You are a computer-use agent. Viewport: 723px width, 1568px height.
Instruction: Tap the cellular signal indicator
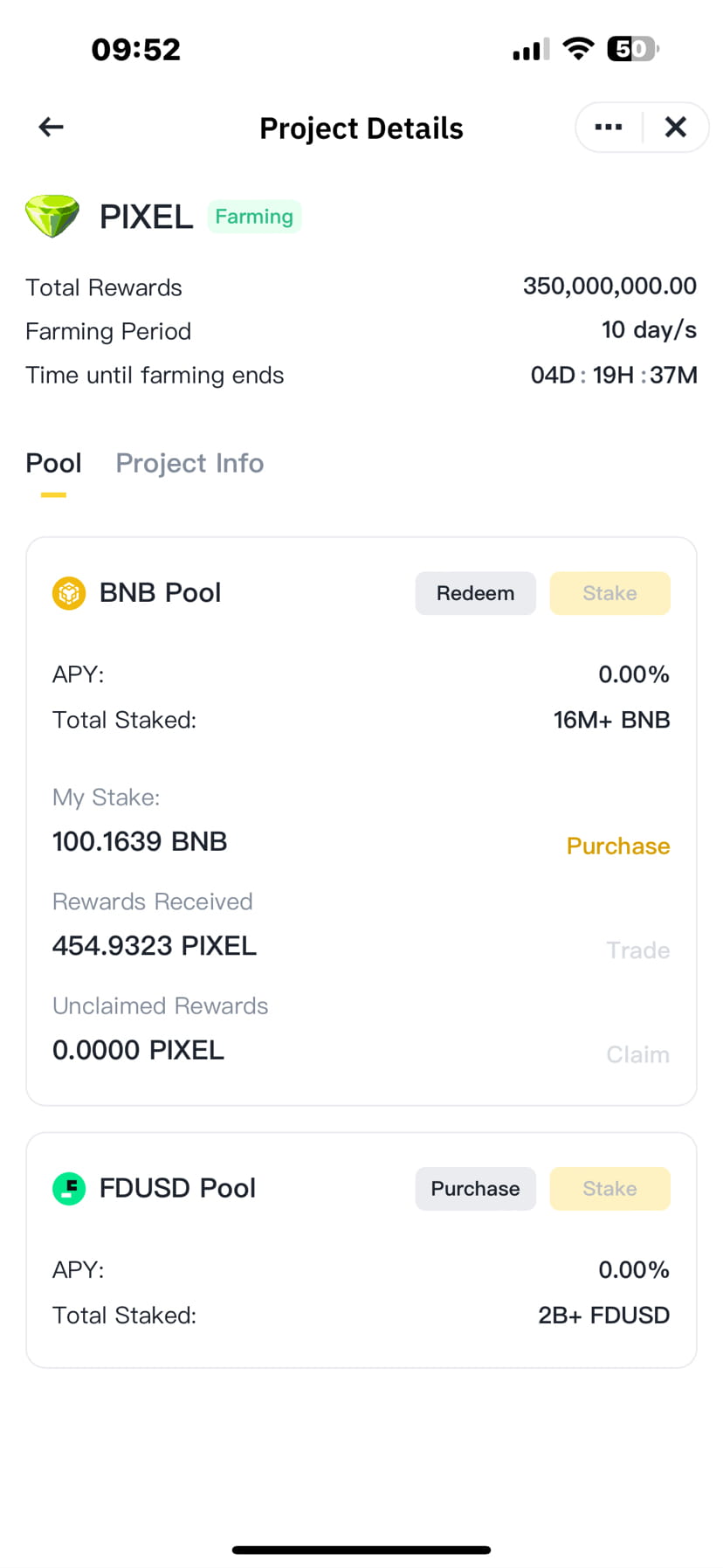(x=527, y=49)
